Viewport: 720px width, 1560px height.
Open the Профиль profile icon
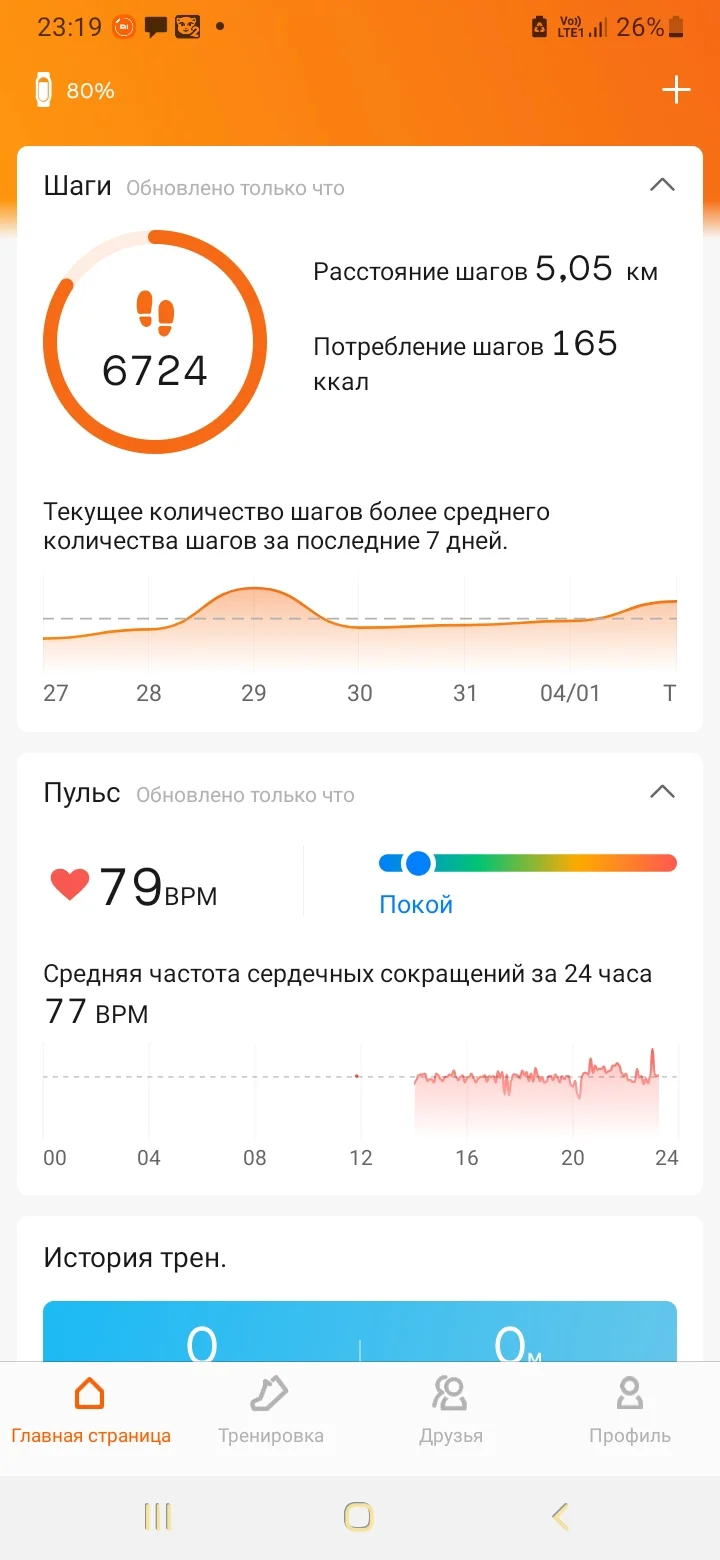pos(629,1392)
